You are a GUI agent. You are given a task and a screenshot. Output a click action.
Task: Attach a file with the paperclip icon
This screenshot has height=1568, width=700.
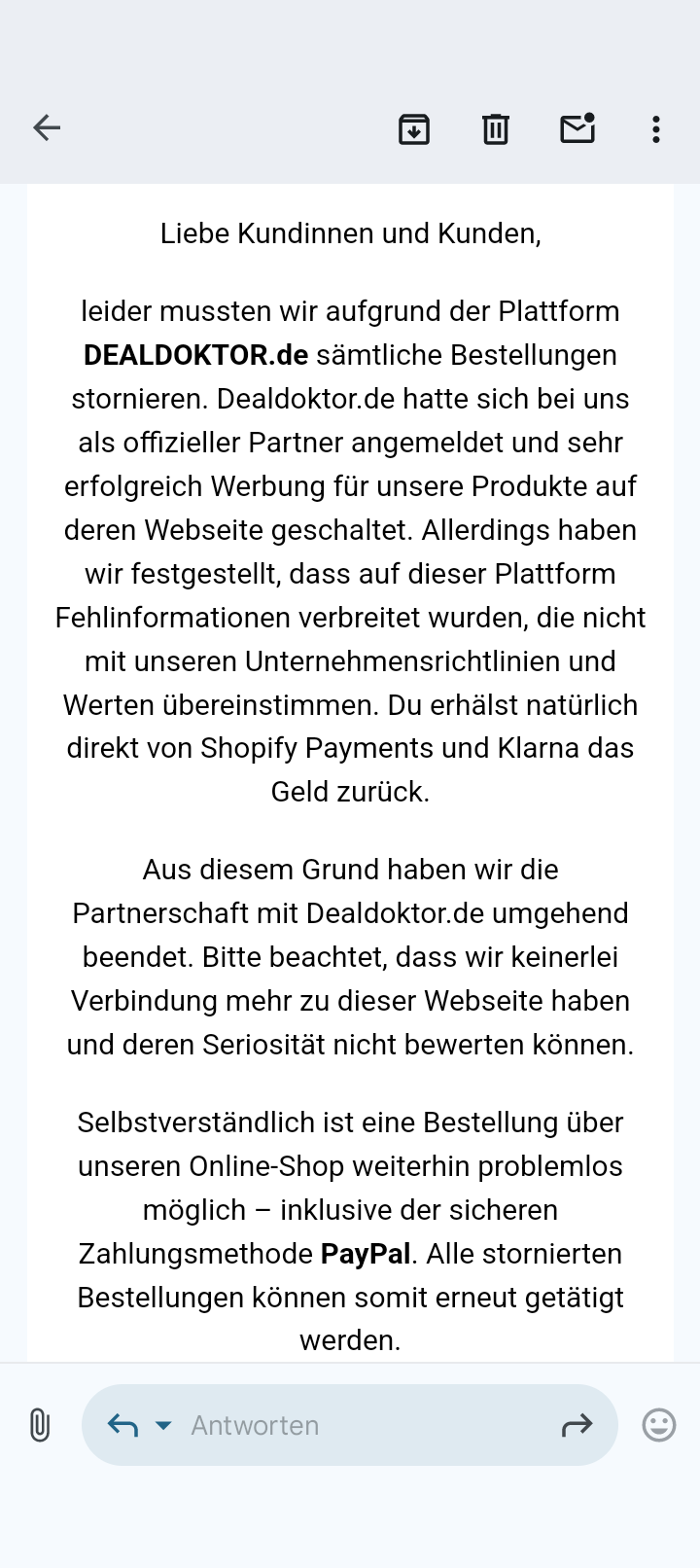(x=39, y=1425)
